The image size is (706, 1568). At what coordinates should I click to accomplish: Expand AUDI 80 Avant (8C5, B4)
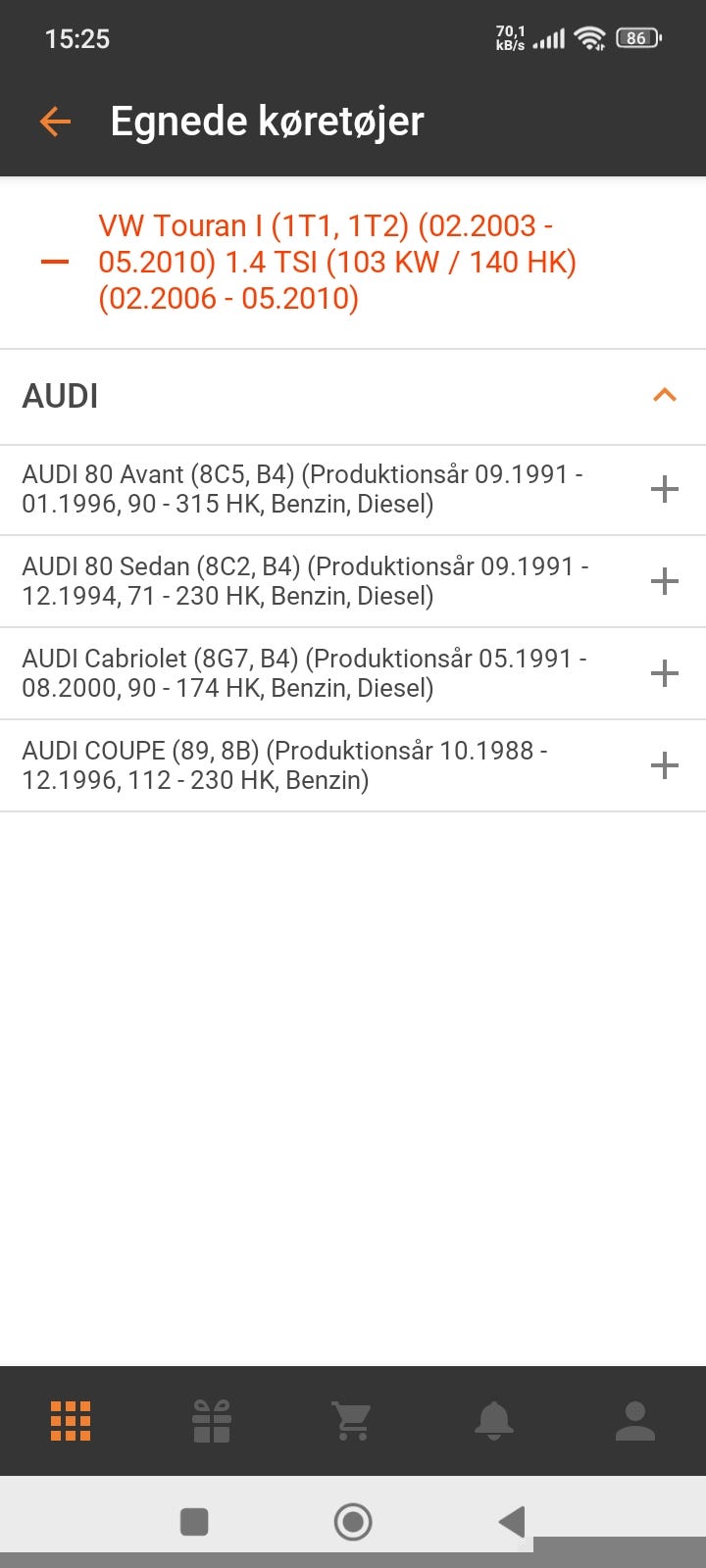point(664,489)
